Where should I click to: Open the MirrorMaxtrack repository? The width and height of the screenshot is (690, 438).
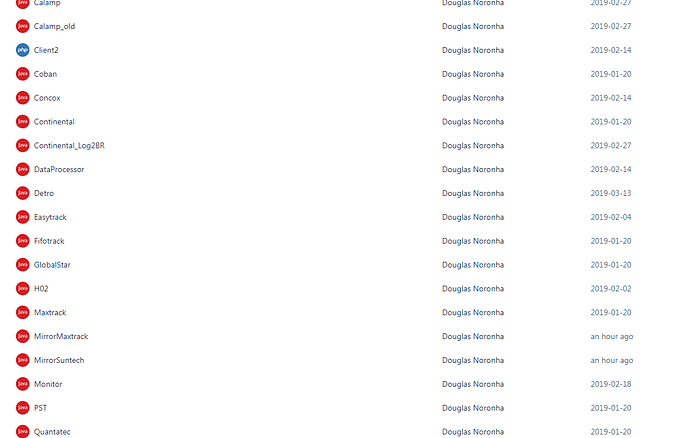pos(61,337)
